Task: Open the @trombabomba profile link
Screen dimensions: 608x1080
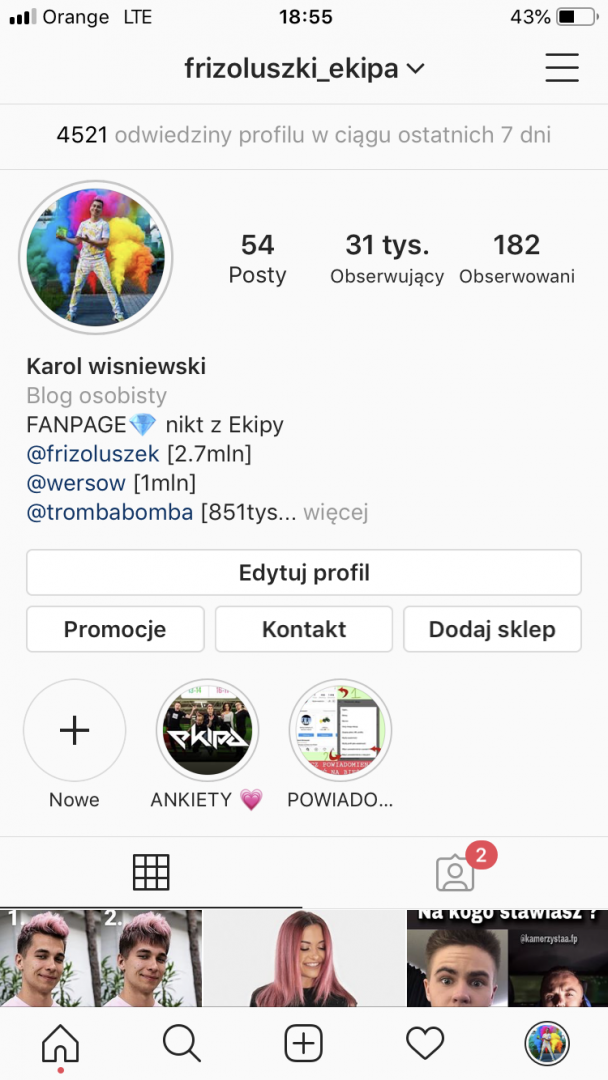Action: [110, 513]
